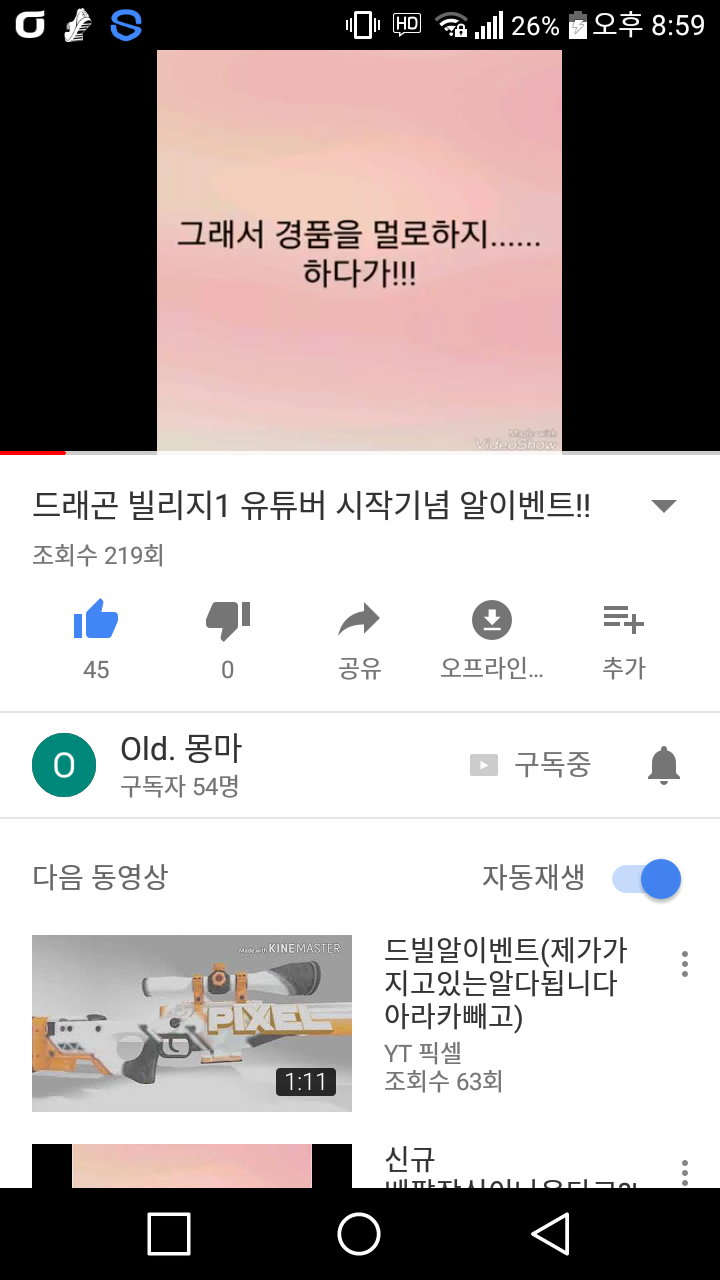Expand the video description arrow
Image resolution: width=720 pixels, height=1280 pixels.
coord(664,506)
